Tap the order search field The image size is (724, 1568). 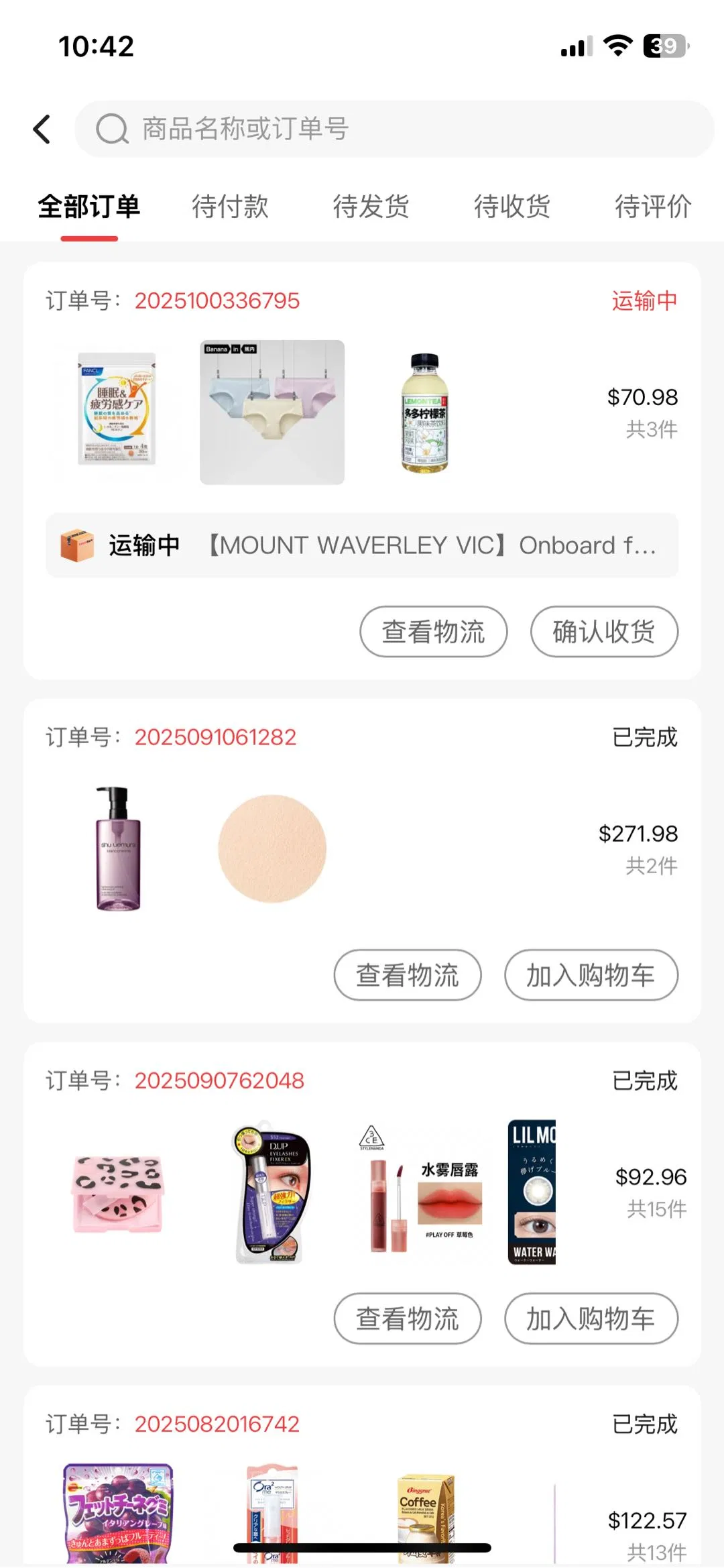[394, 129]
